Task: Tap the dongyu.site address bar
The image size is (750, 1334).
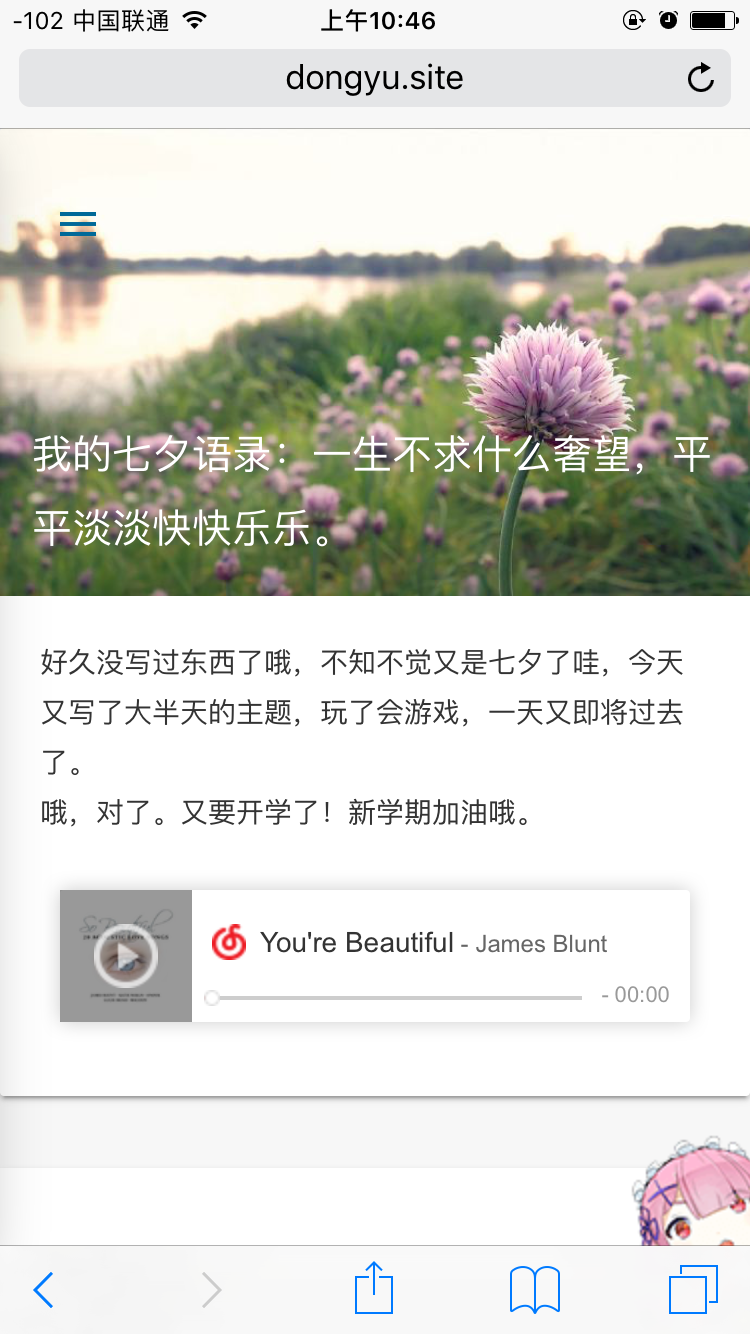Action: click(374, 78)
